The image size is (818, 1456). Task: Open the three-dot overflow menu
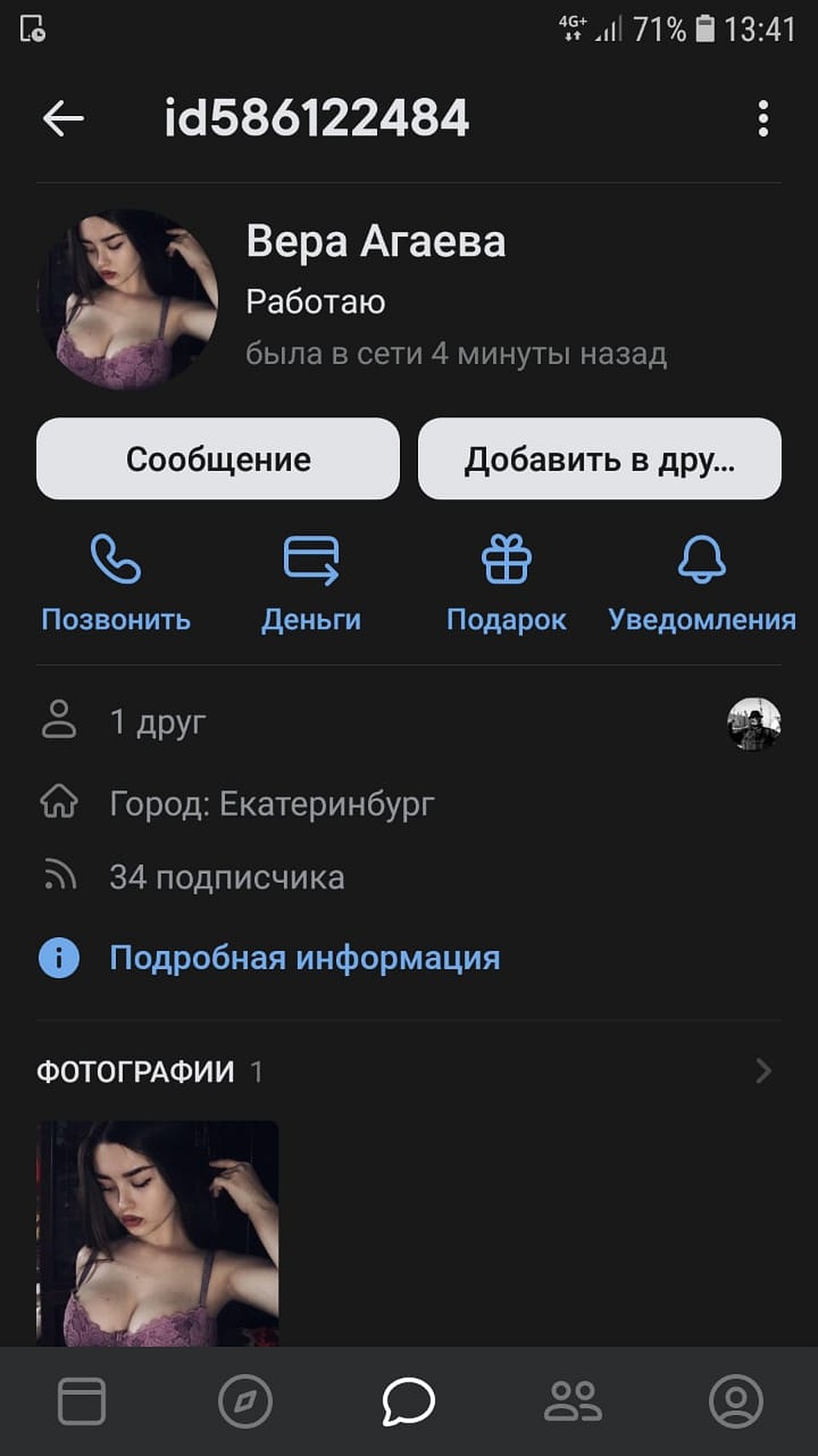point(763,119)
